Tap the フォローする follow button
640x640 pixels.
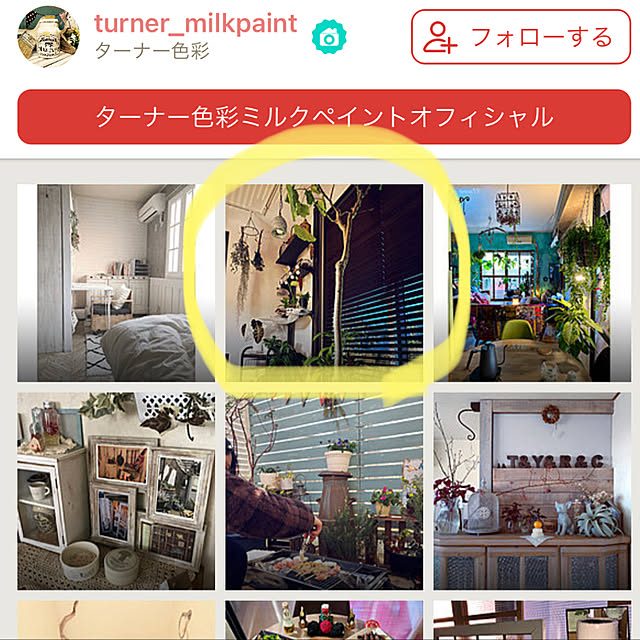click(x=517, y=37)
